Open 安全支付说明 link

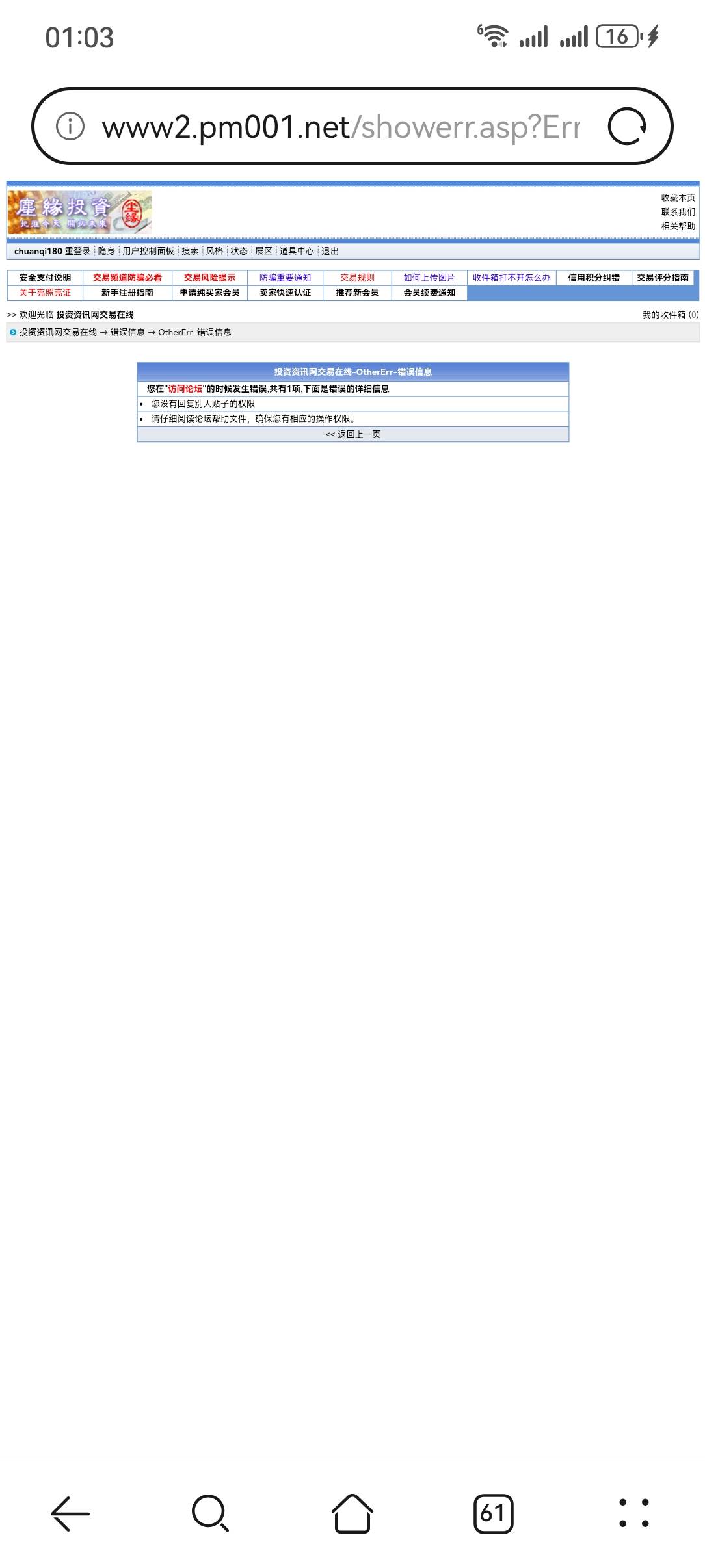(45, 278)
